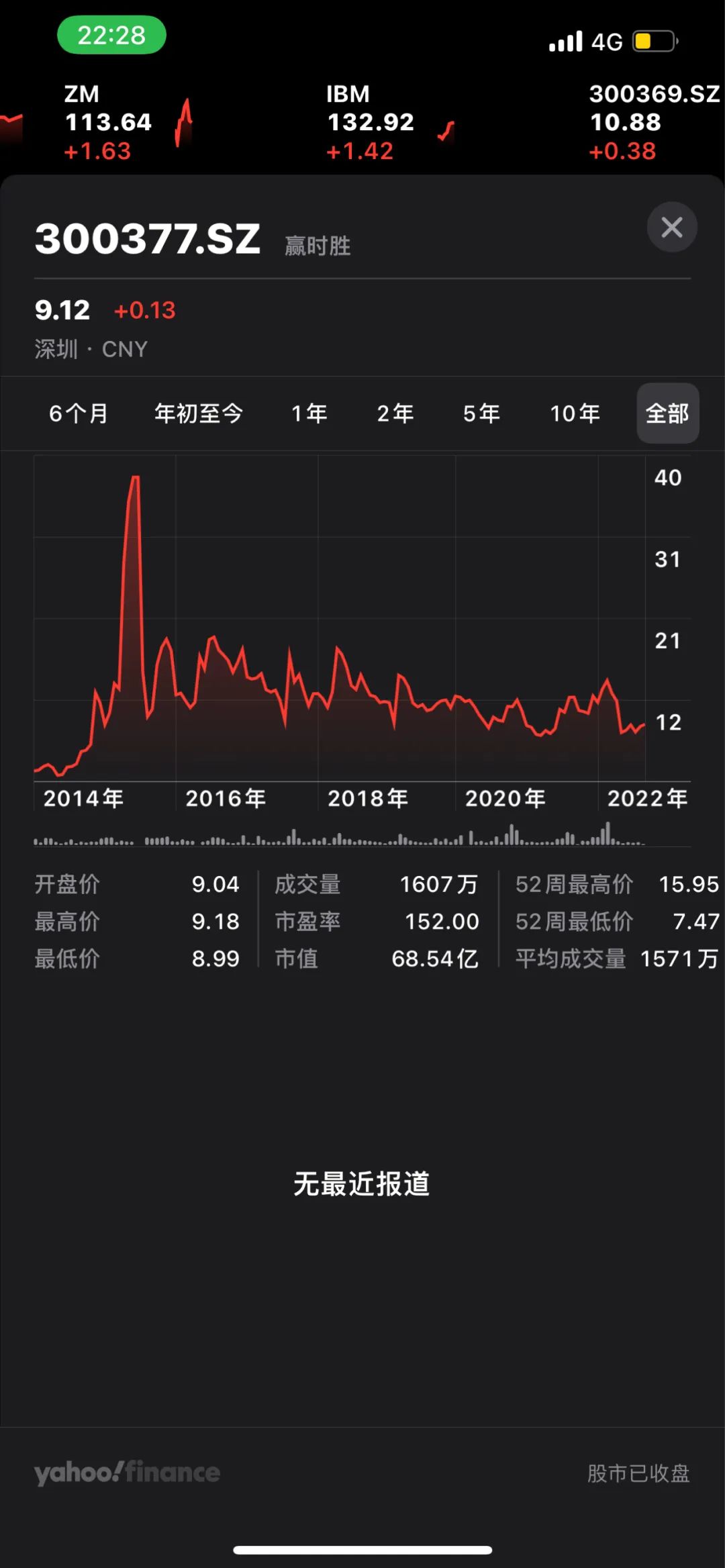Tap the battery indicator in status bar
The image size is (725, 1568).
655,42
